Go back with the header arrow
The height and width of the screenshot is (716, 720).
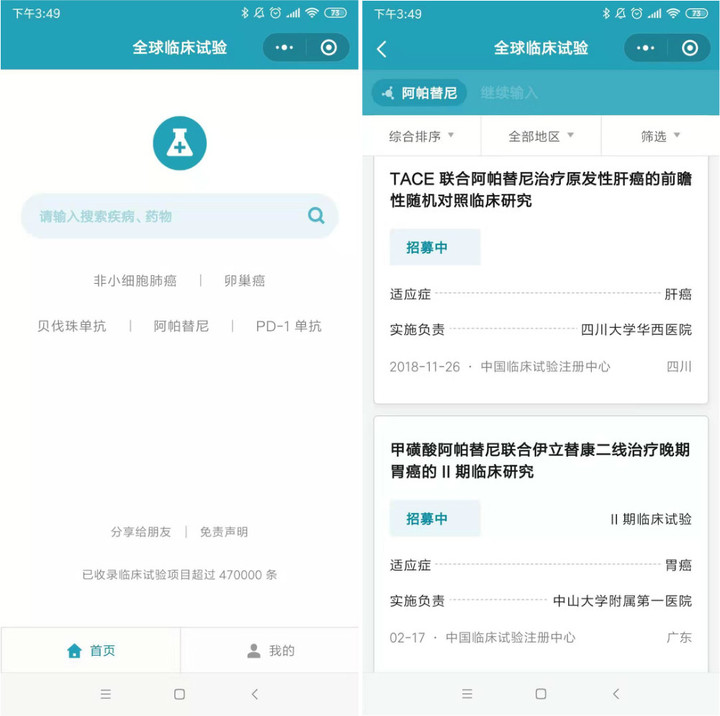382,48
